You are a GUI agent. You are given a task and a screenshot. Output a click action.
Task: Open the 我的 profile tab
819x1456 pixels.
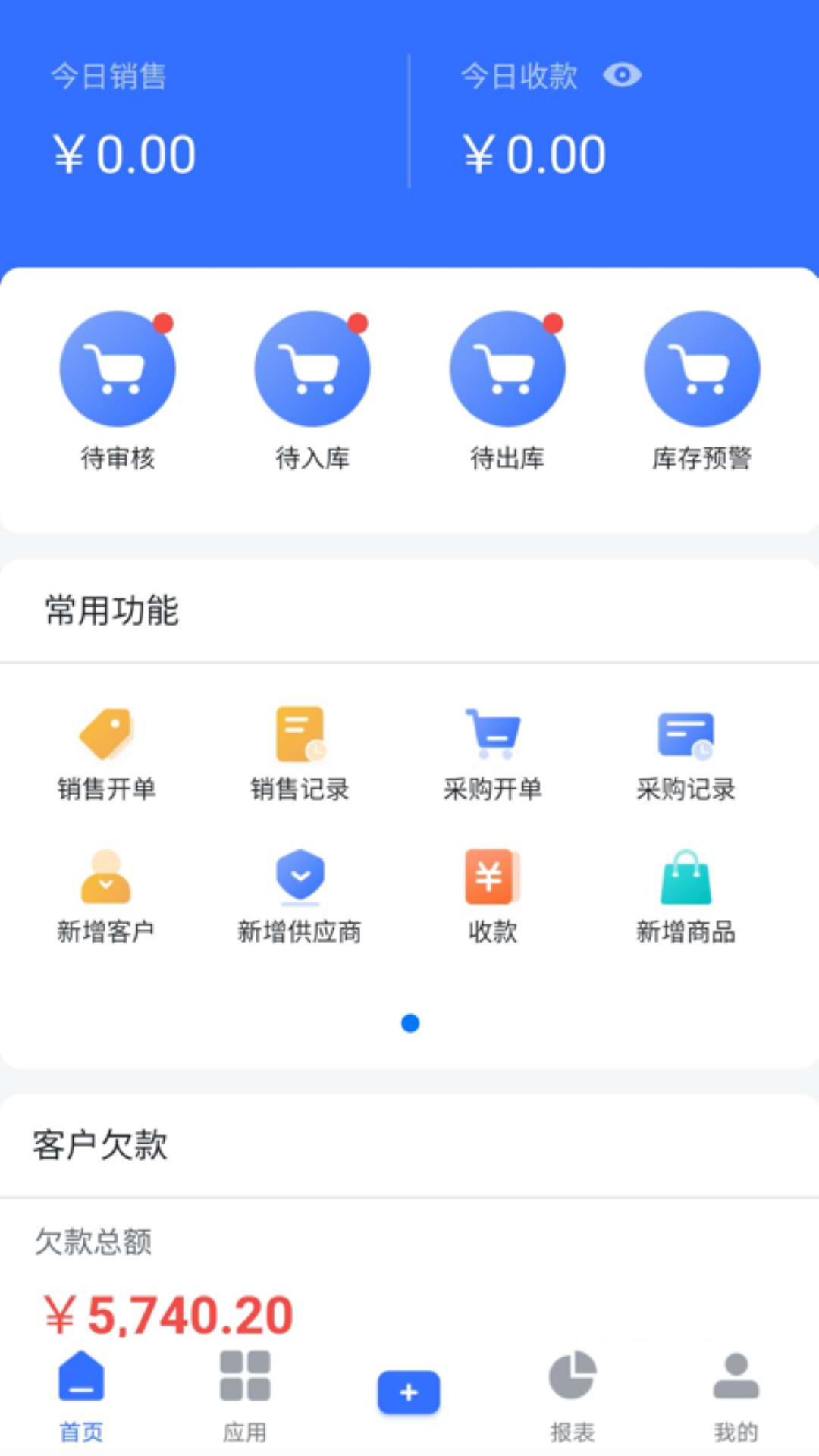[736, 1395]
